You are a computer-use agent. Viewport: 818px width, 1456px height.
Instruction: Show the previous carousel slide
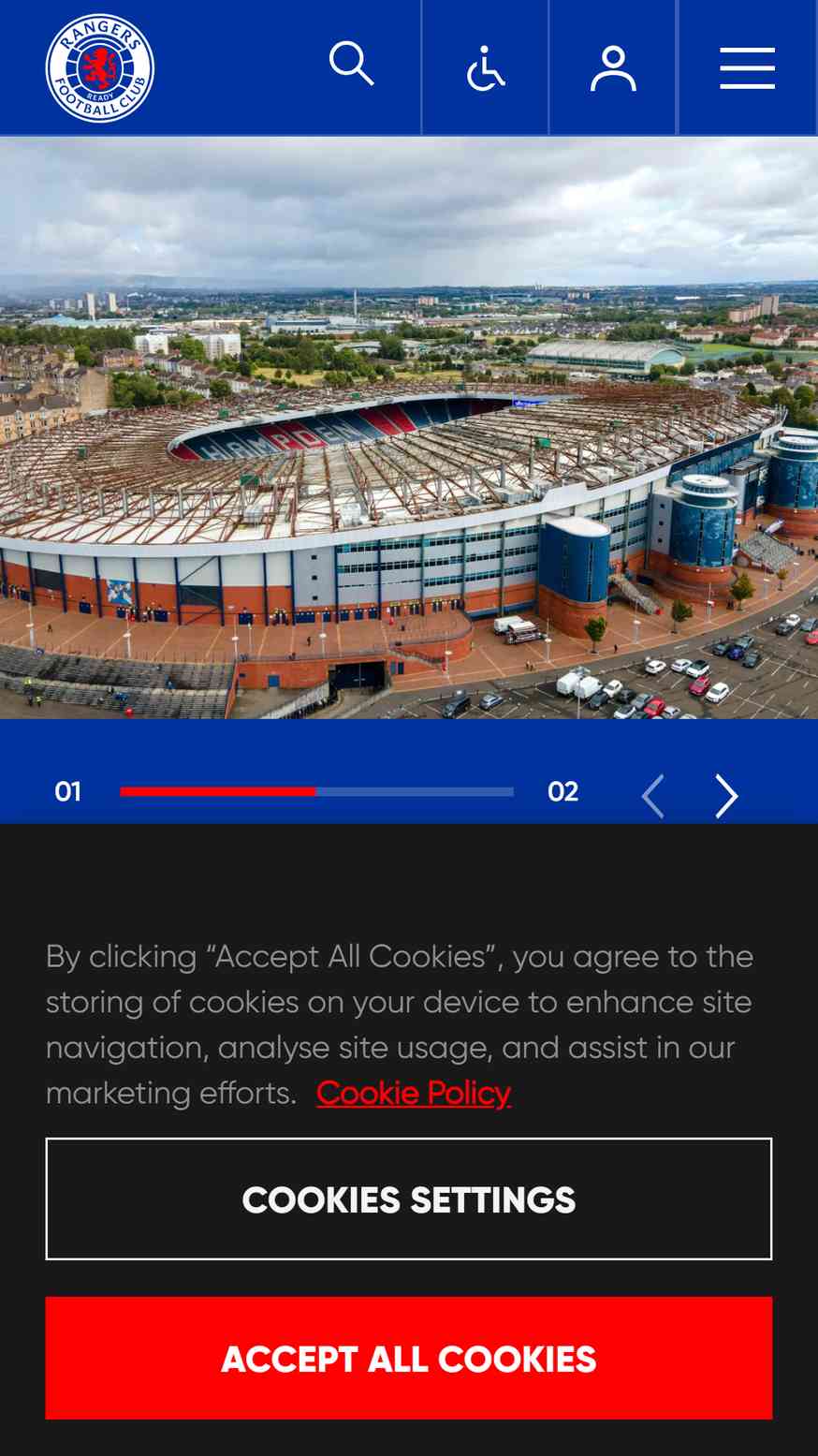point(653,796)
